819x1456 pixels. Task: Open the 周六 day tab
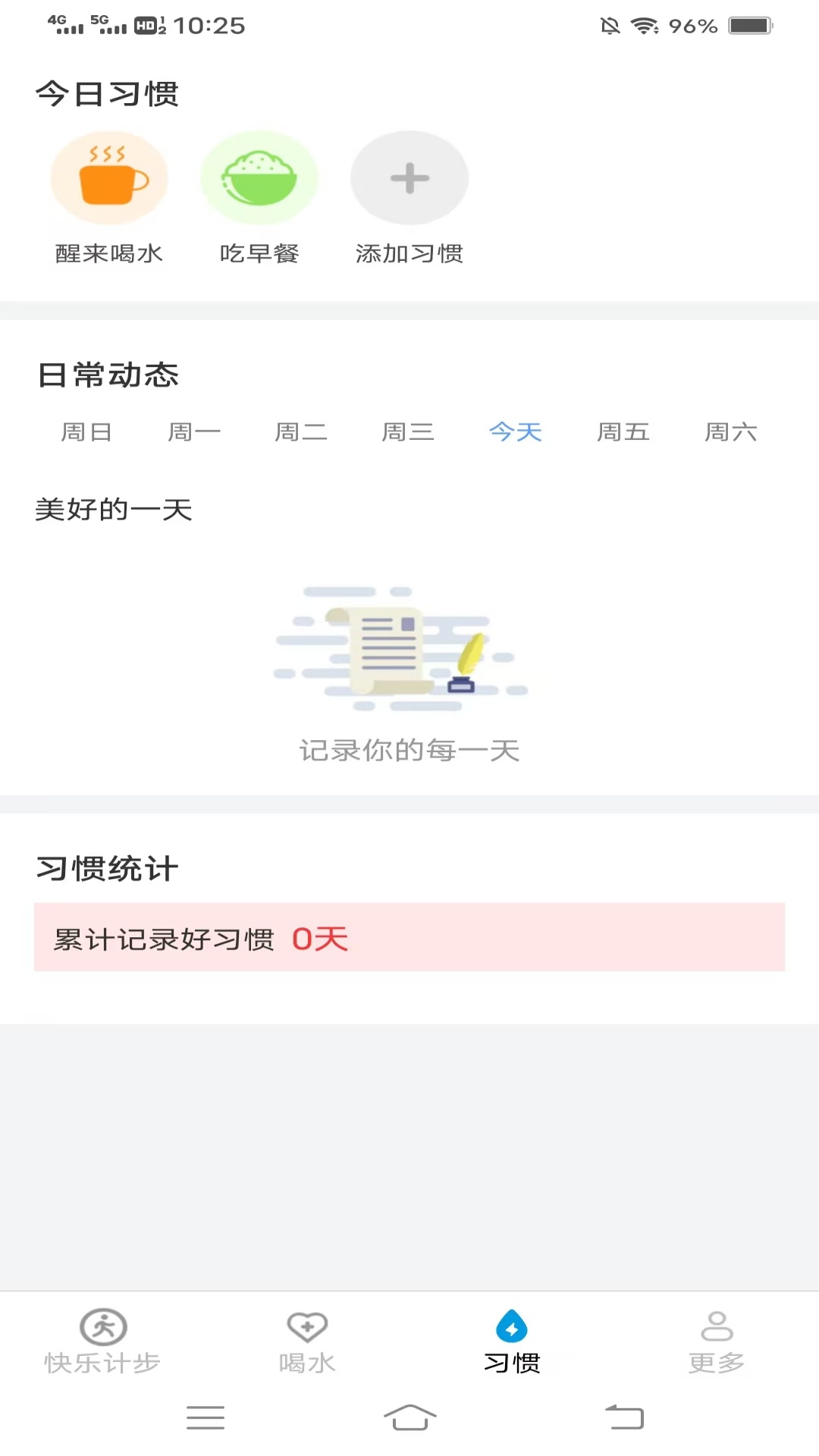[x=731, y=432]
